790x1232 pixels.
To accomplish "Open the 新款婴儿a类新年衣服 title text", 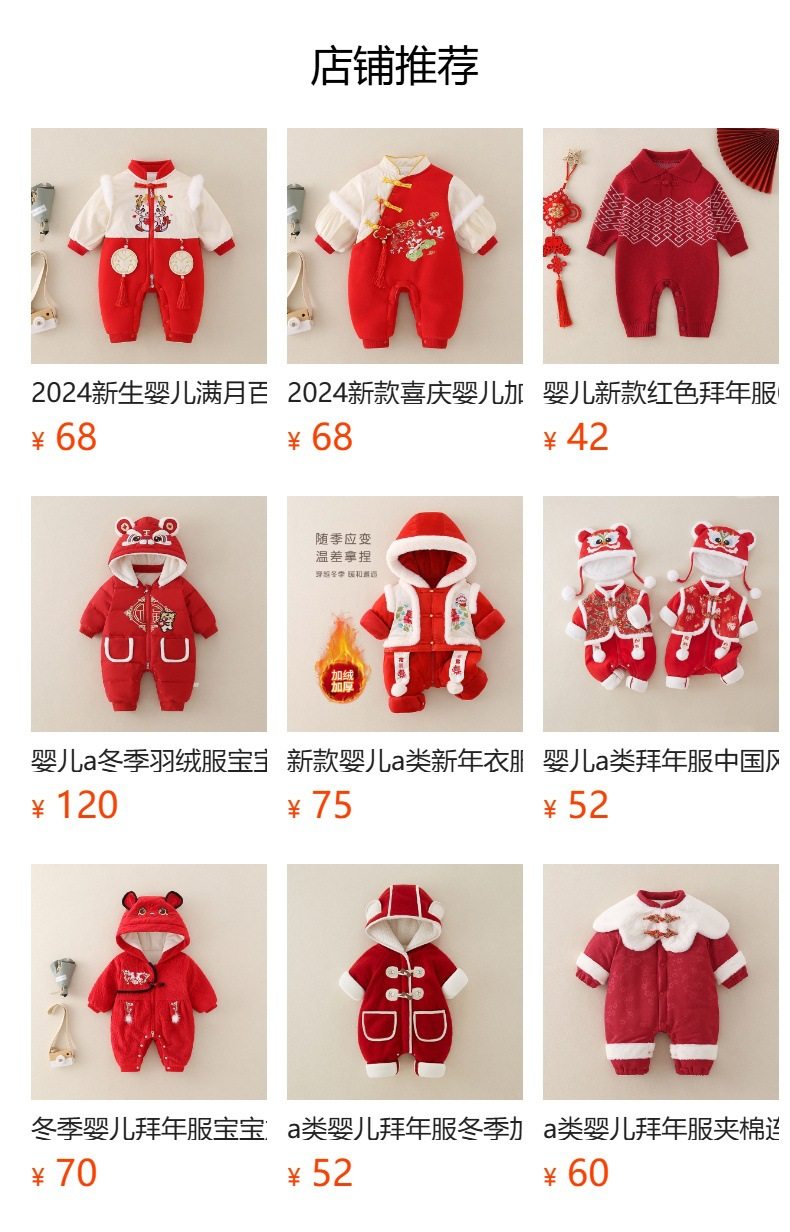I will (405, 760).
